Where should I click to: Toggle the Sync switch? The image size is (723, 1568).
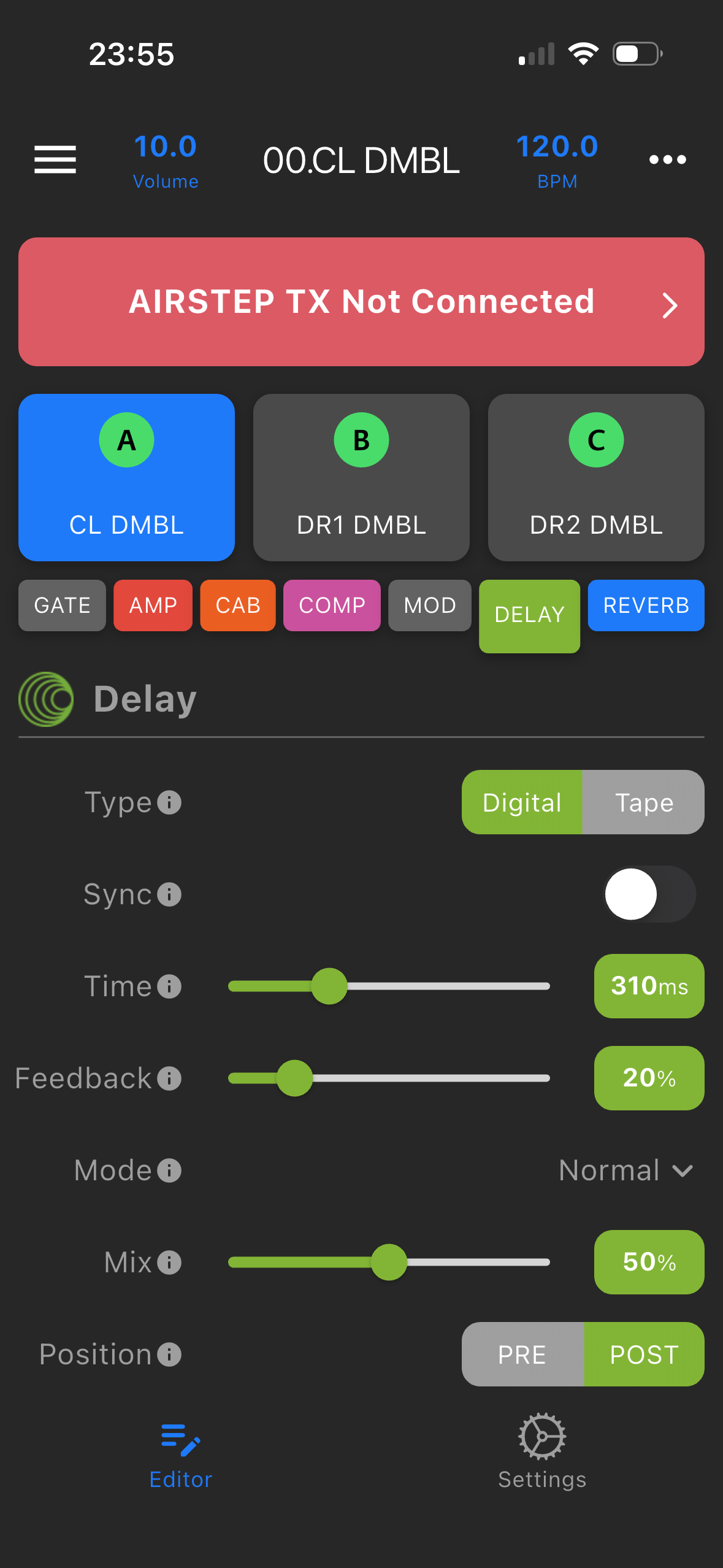[x=649, y=894]
